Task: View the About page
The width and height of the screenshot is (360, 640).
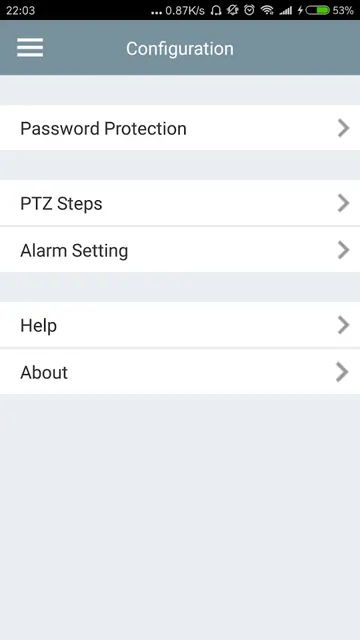Action: [180, 371]
